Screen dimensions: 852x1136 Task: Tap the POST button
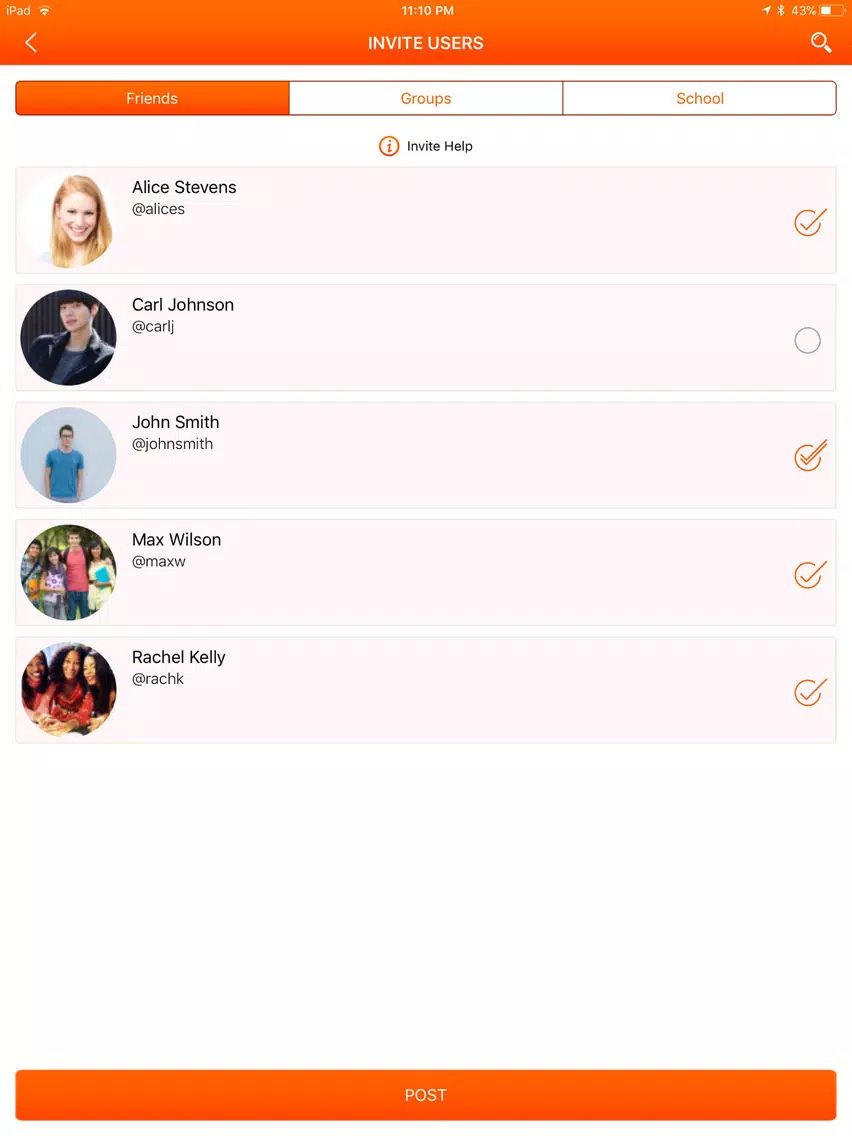tap(426, 1095)
